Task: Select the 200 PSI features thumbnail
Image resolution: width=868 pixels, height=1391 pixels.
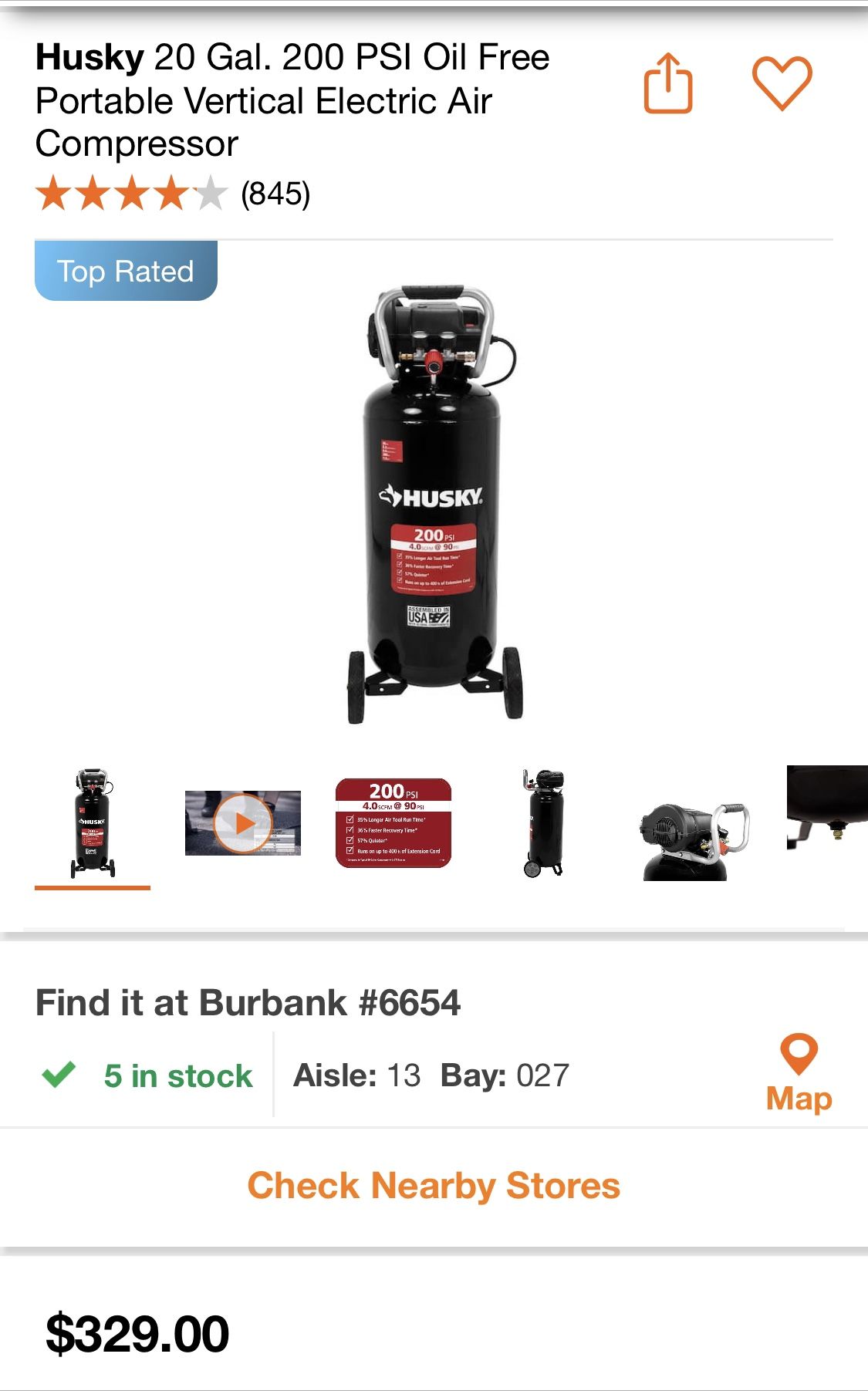Action: pos(393,823)
